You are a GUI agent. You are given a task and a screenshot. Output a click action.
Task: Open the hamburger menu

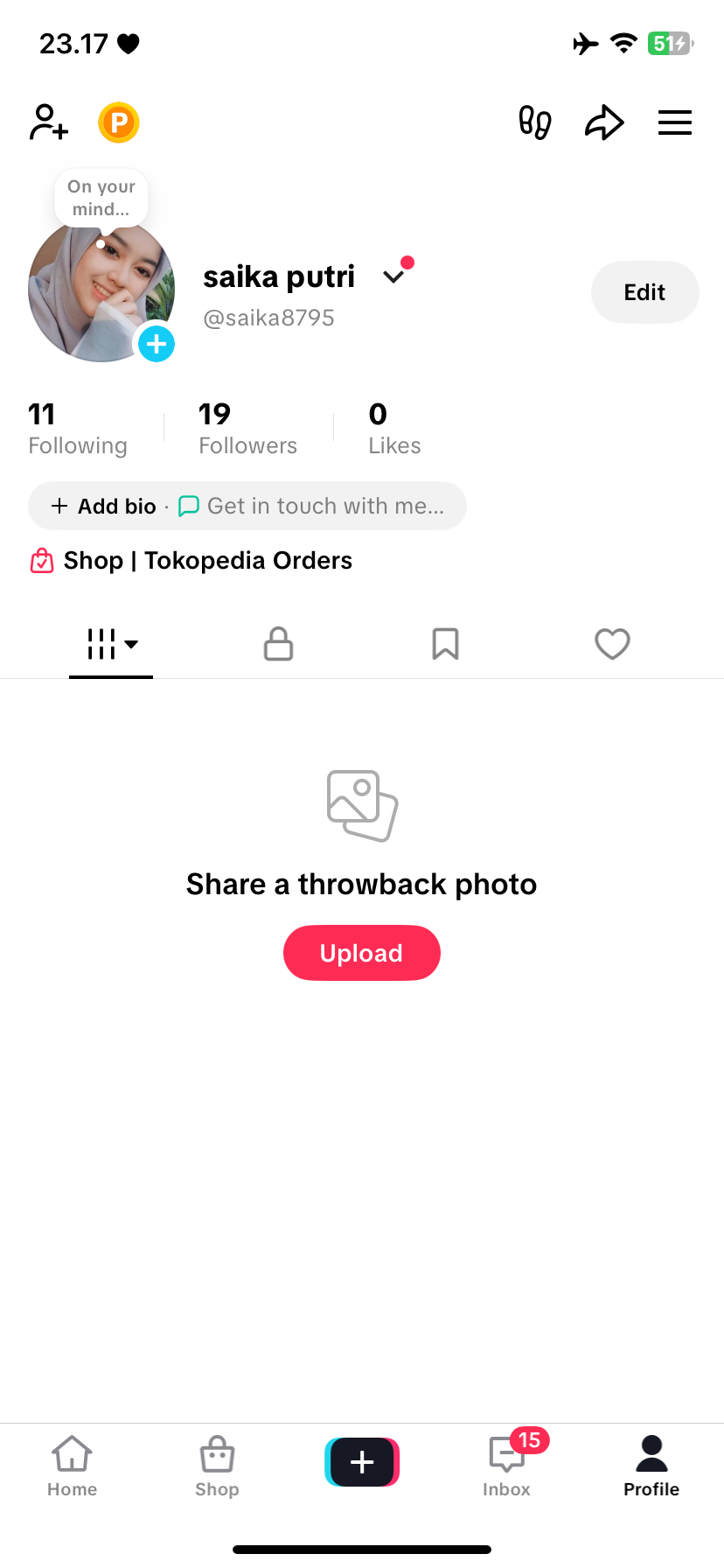point(674,122)
